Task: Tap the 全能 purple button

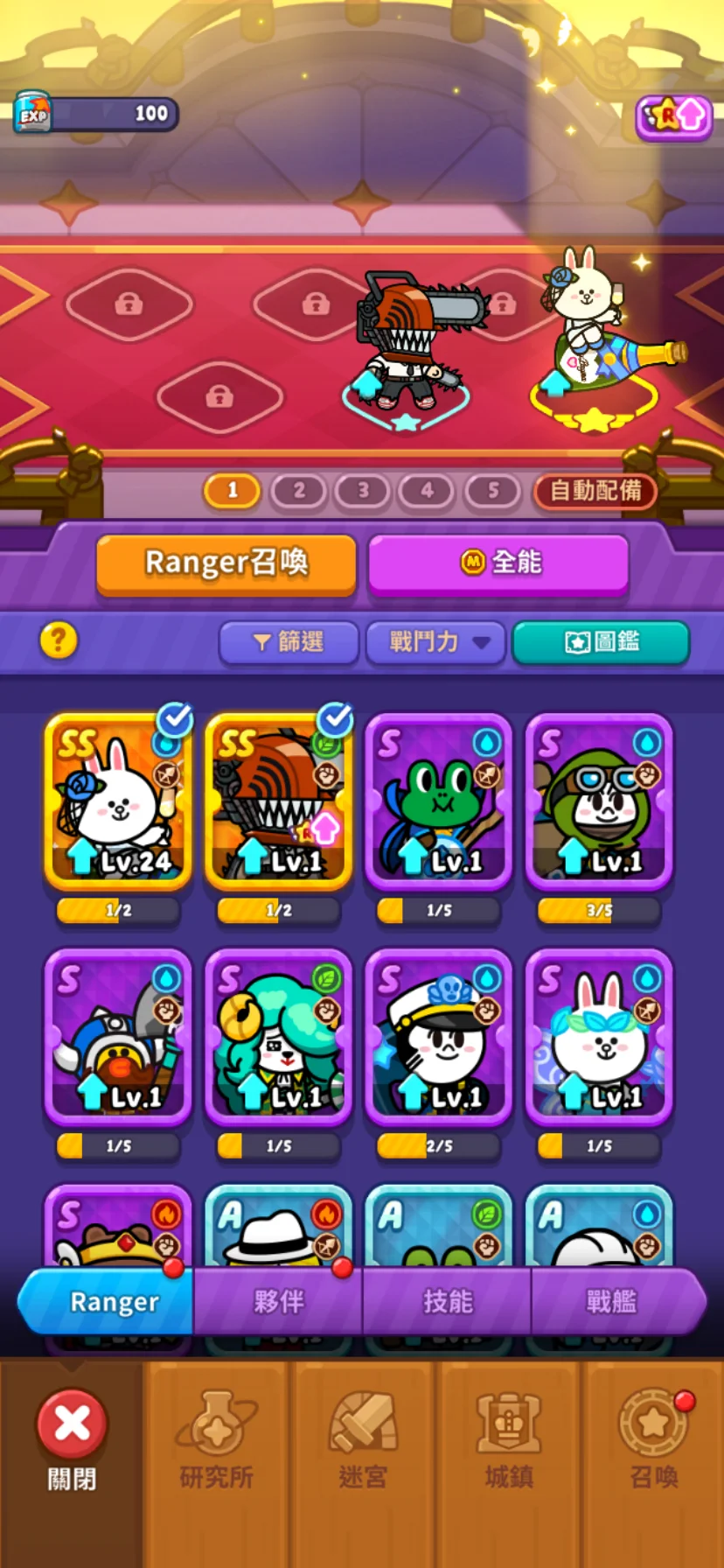Action: tap(498, 563)
